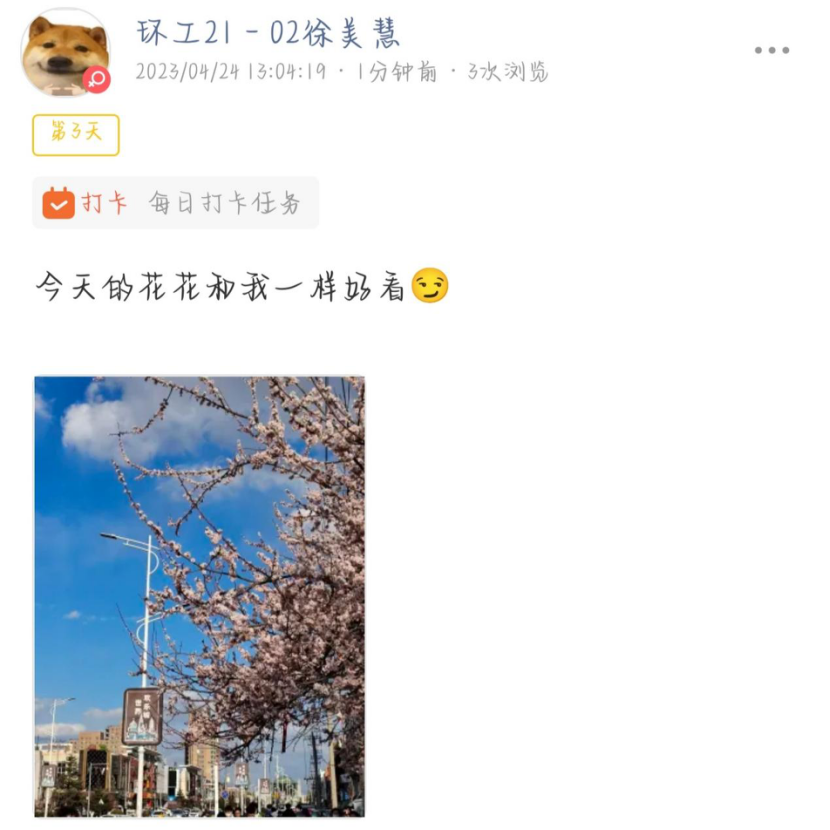Open the 每日打卡任务 check-in tag
830x830 pixels.
176,203
